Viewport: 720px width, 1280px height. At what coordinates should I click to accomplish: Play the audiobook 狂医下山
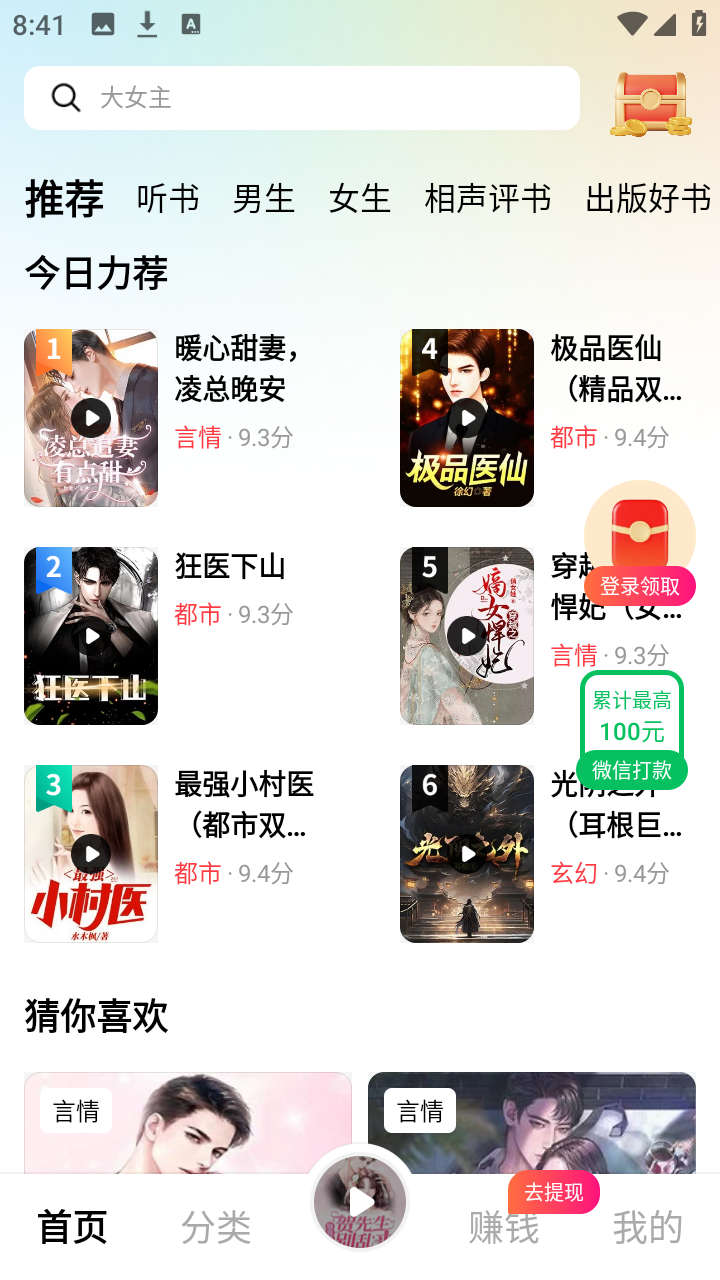click(x=91, y=636)
